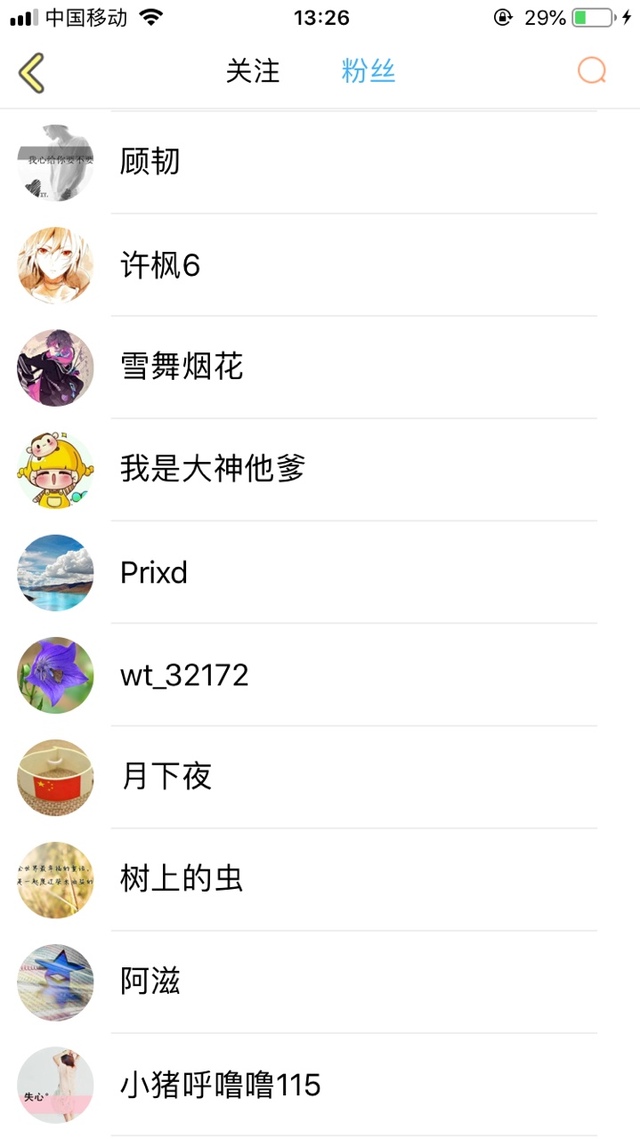Open the search icon

coord(592,71)
